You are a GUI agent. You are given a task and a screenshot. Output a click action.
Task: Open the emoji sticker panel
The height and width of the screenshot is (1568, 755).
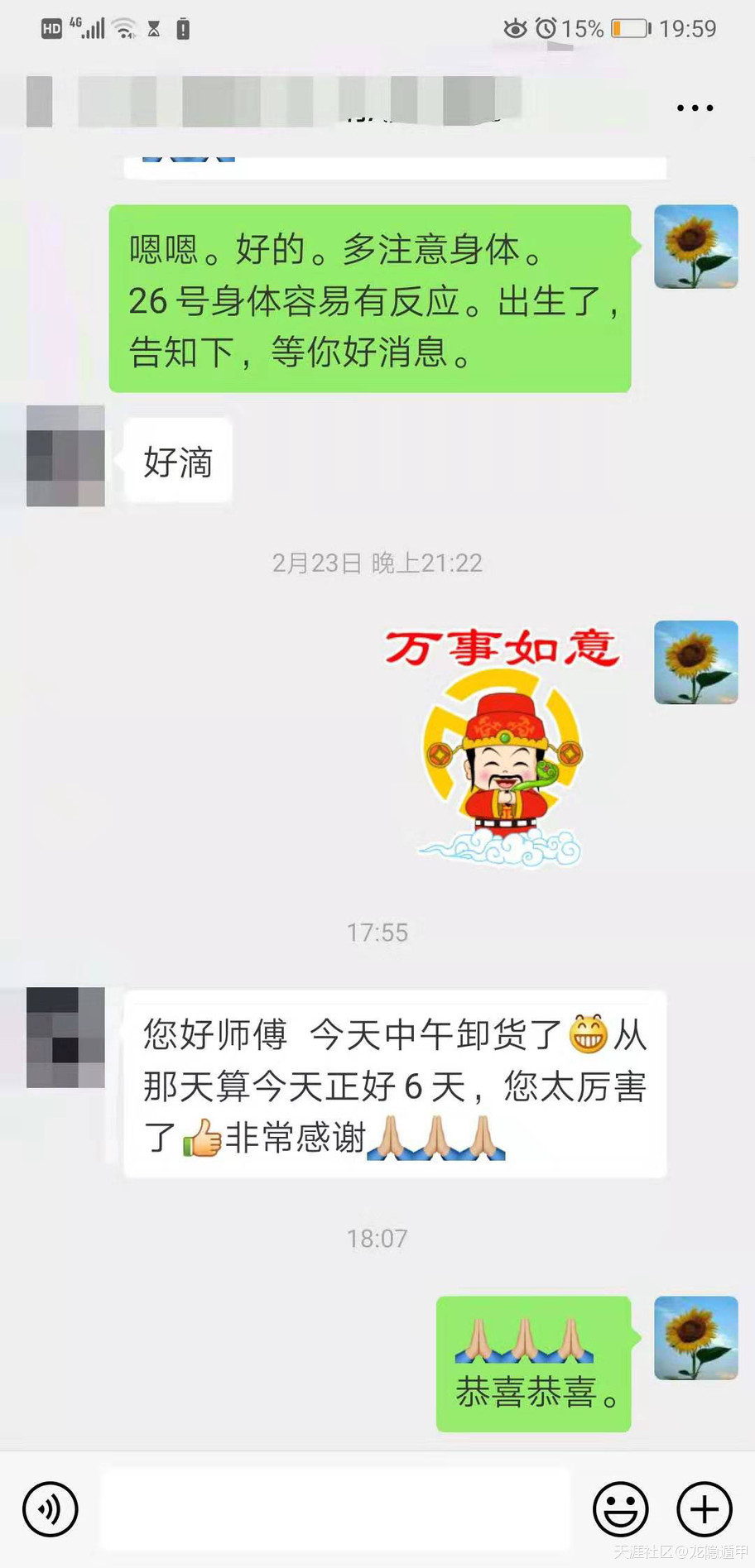620,1508
